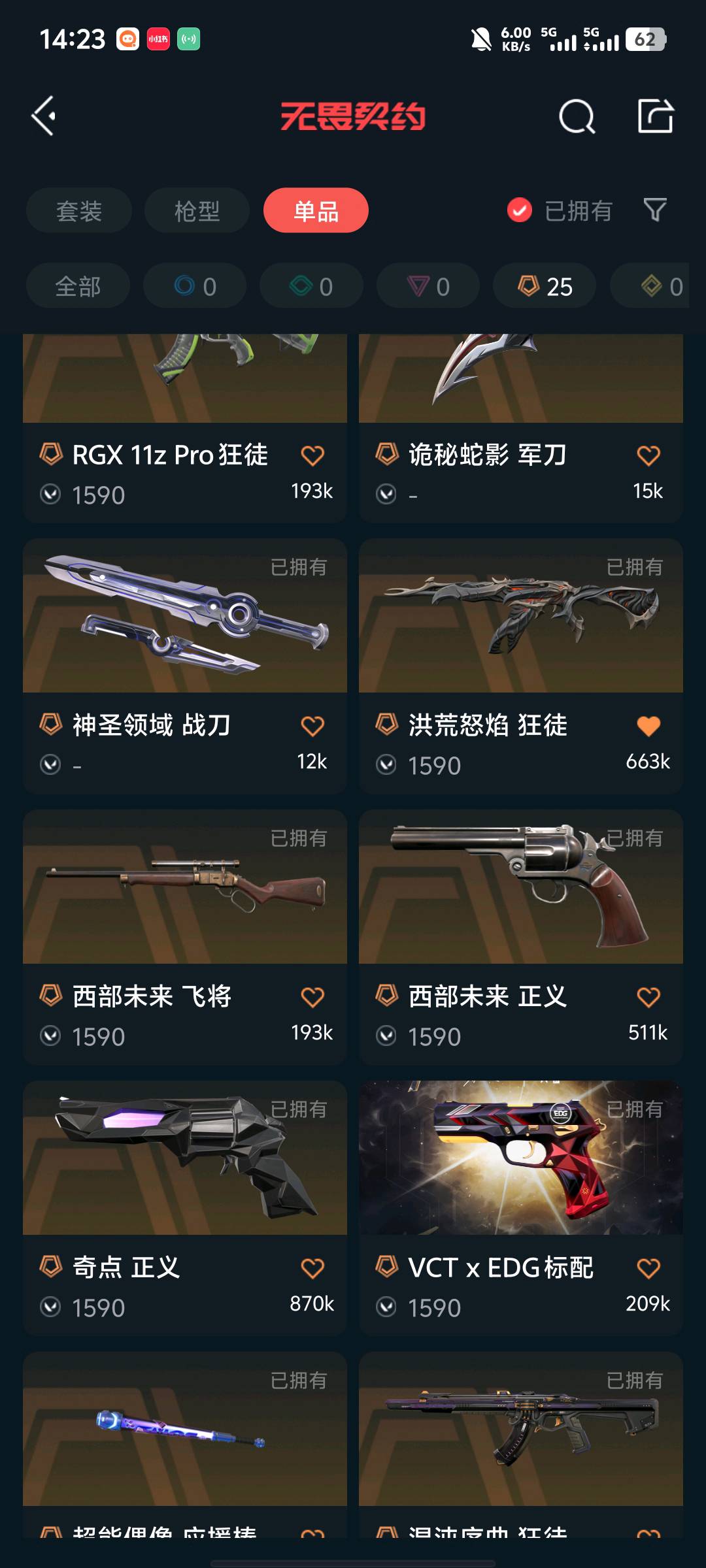Screen dimensions: 706x1568
Task: Switch to the 枪型 tab
Action: click(x=197, y=210)
